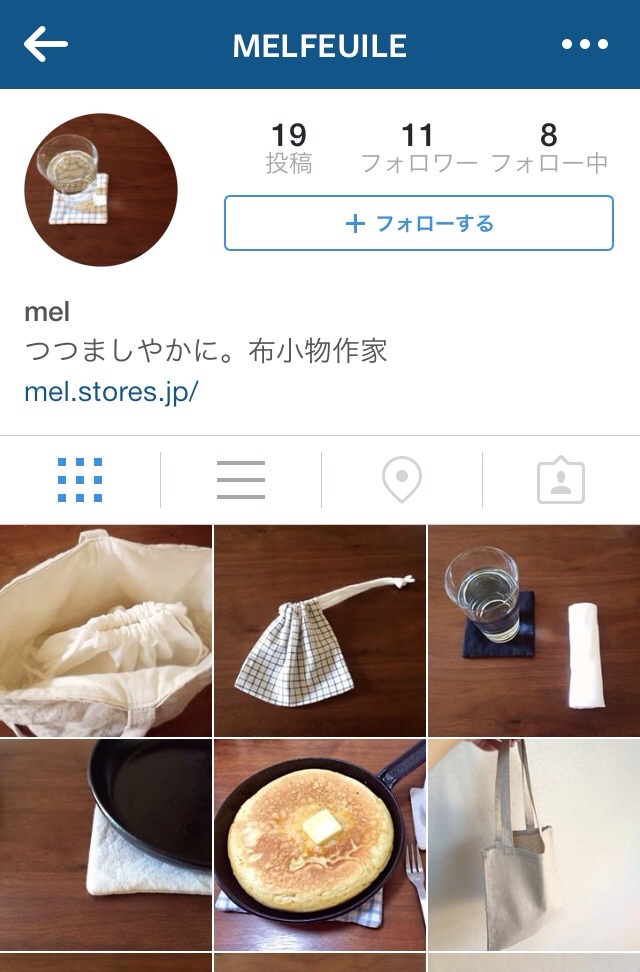The width and height of the screenshot is (640, 972).
Task: Tap the フォローする follow button
Action: pyautogui.click(x=418, y=223)
